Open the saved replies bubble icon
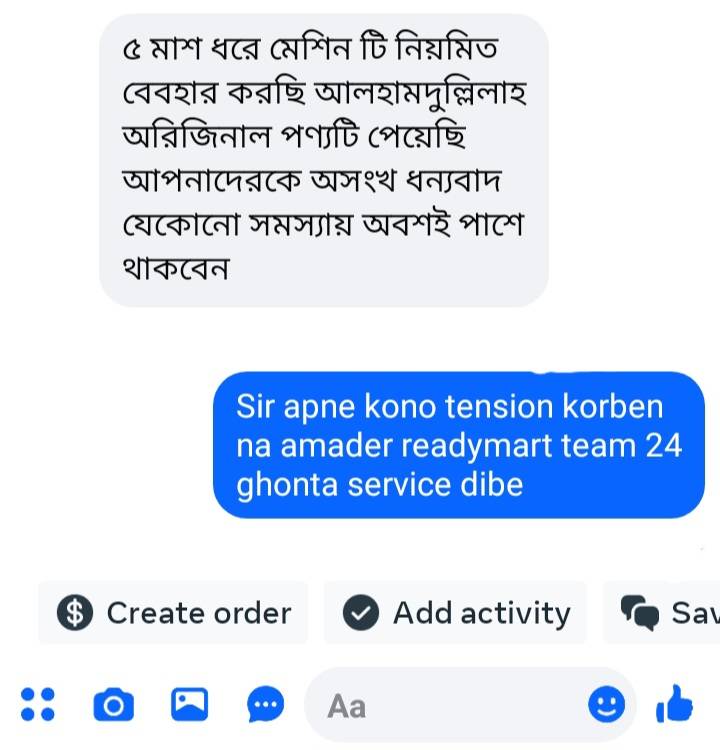720x750 pixels. point(266,705)
